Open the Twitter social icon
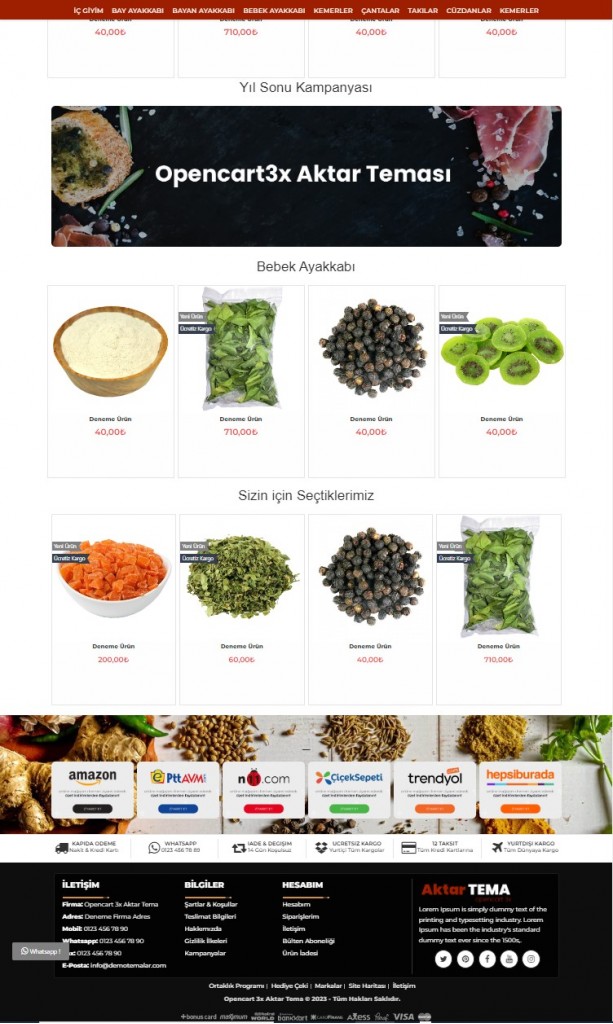Image resolution: width=613 pixels, height=1024 pixels. click(443, 959)
